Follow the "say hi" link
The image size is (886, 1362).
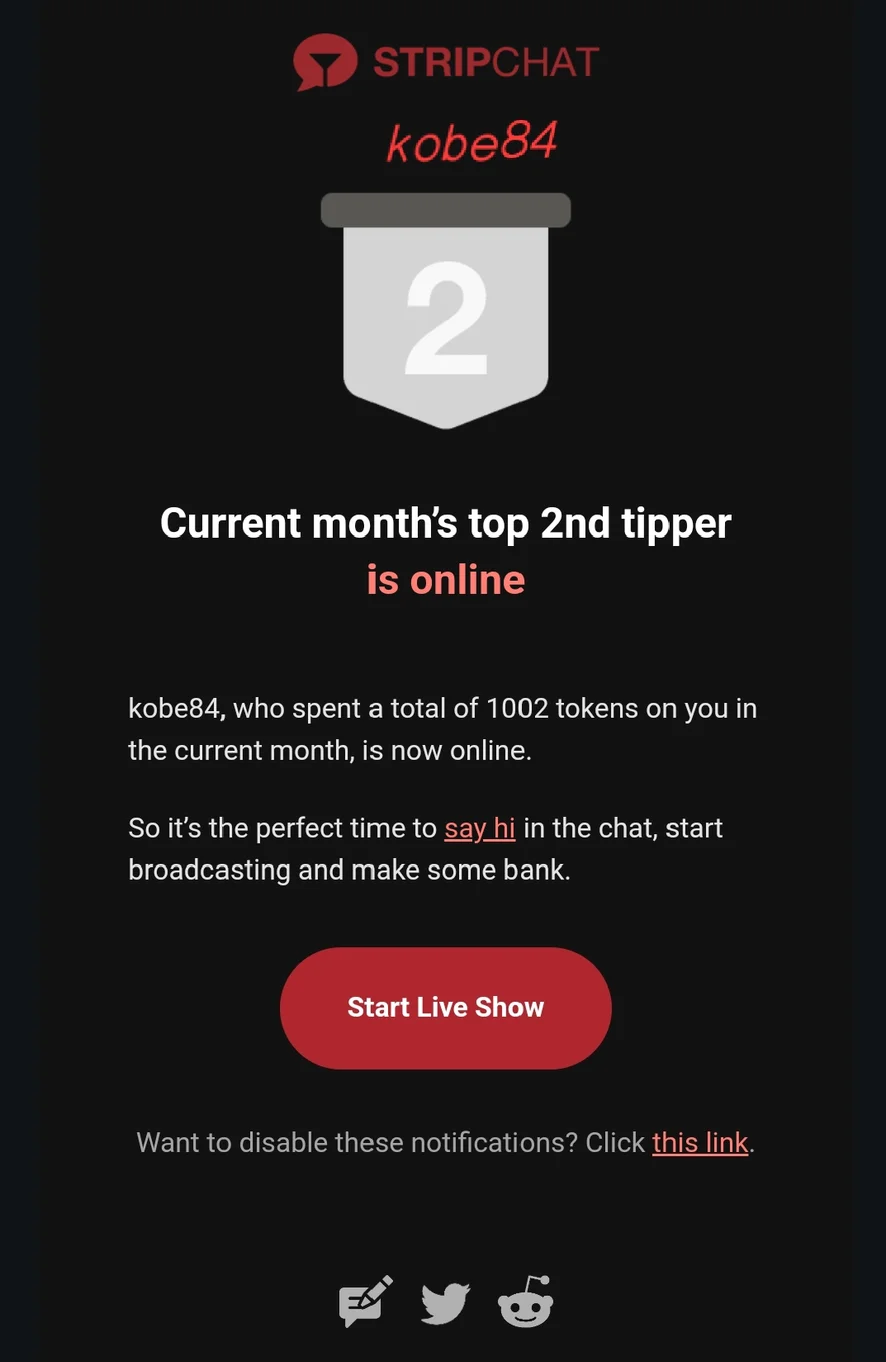point(480,829)
